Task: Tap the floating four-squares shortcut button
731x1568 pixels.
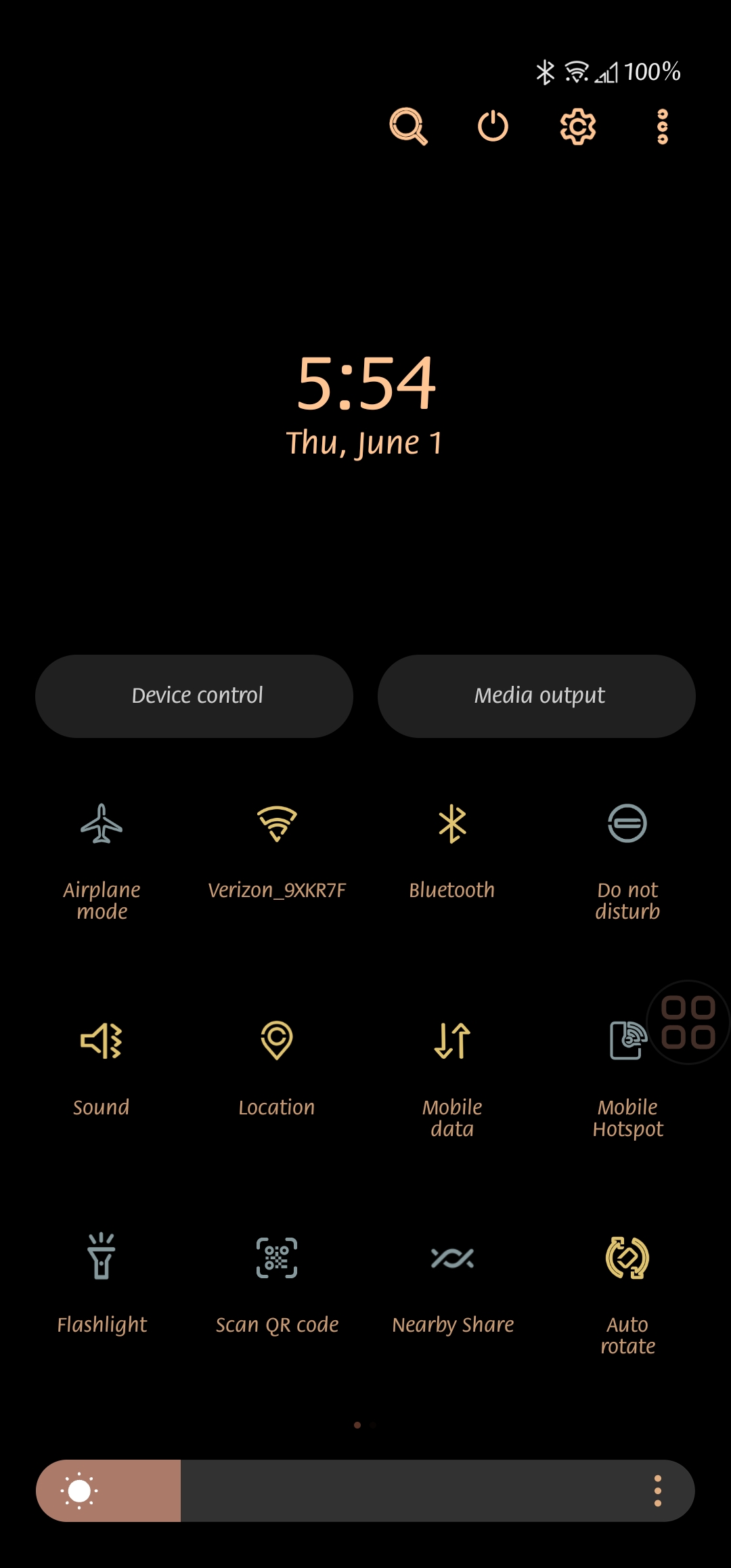Action: click(x=688, y=1022)
